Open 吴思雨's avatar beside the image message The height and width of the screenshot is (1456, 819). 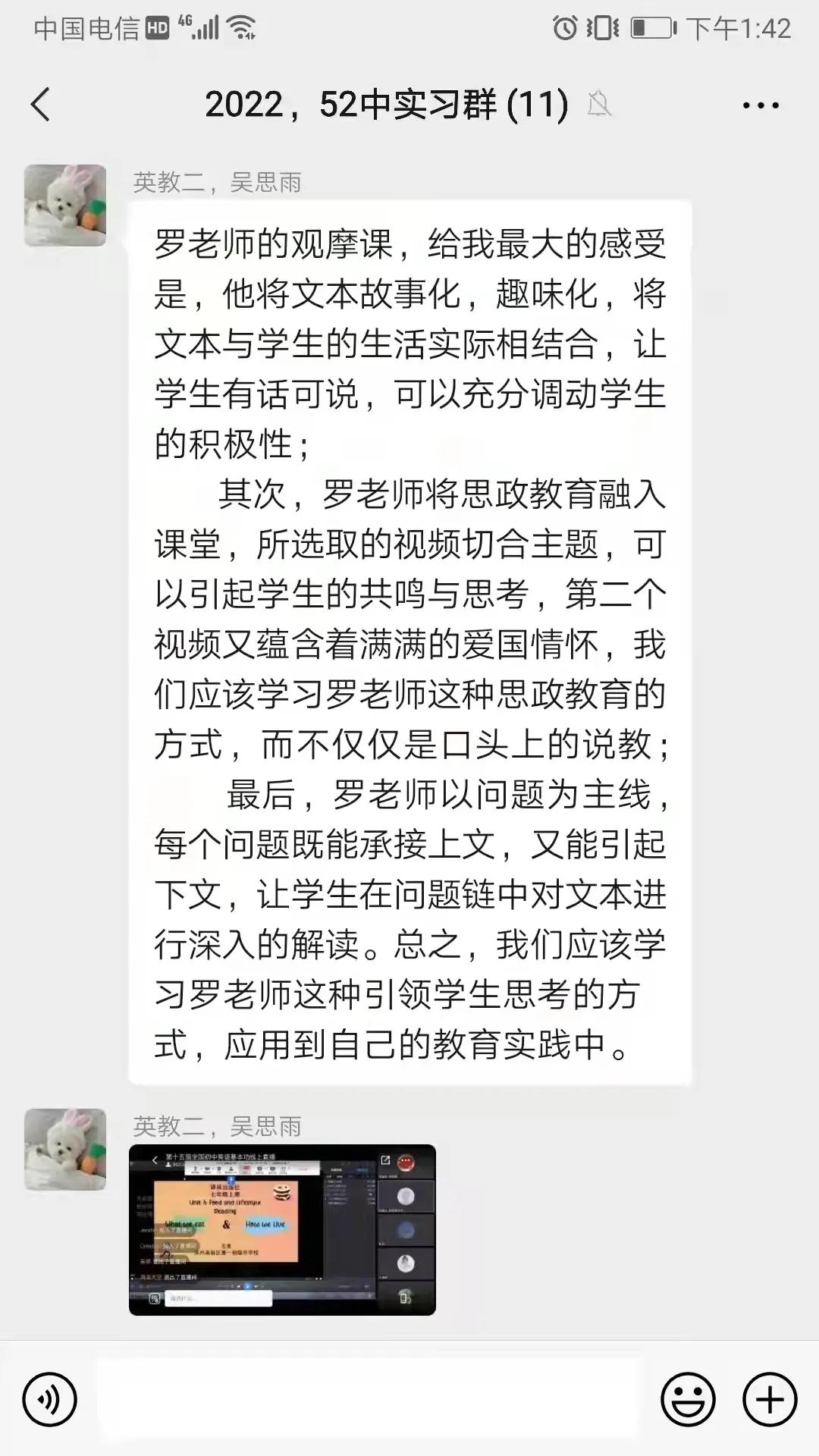pyautogui.click(x=65, y=1149)
